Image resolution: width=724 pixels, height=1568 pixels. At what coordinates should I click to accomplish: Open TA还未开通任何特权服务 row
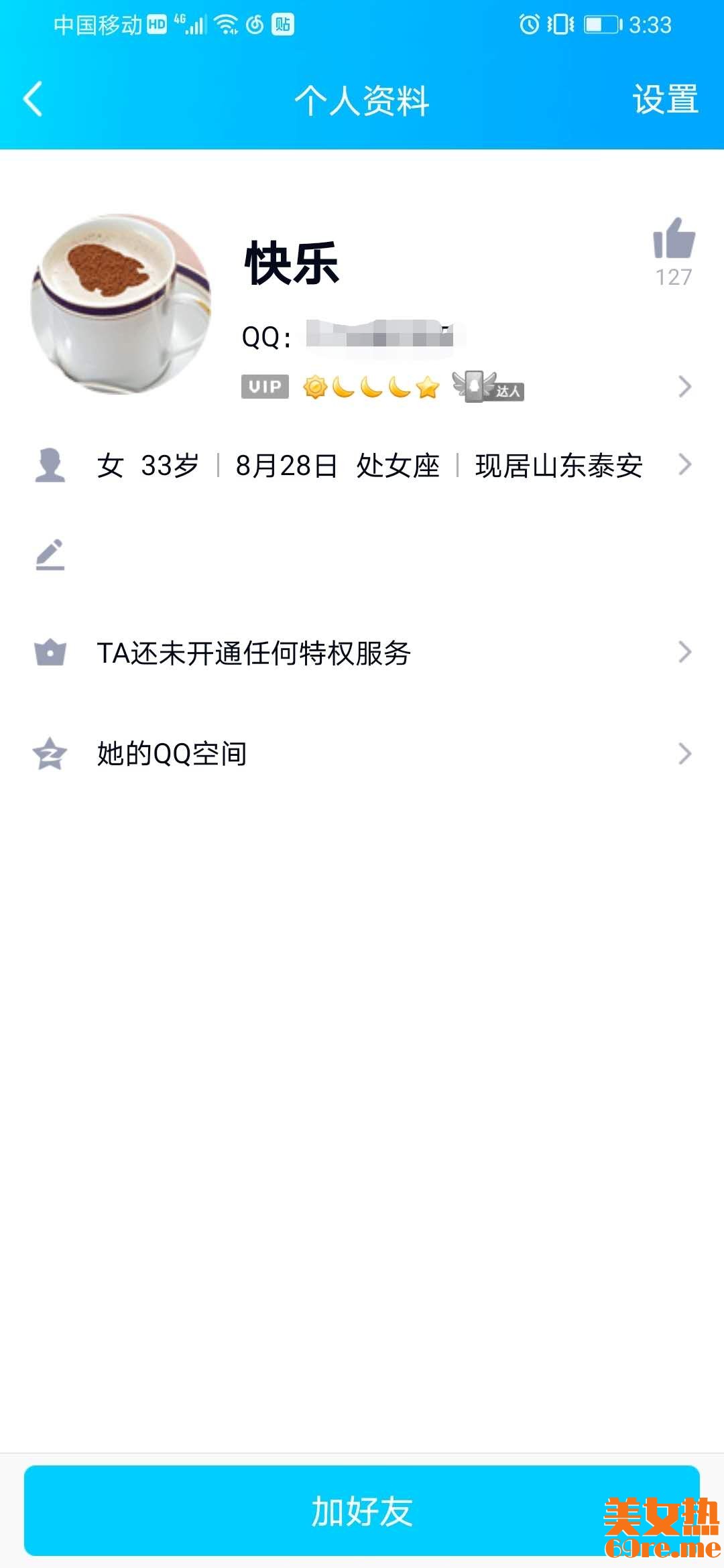[x=362, y=653]
